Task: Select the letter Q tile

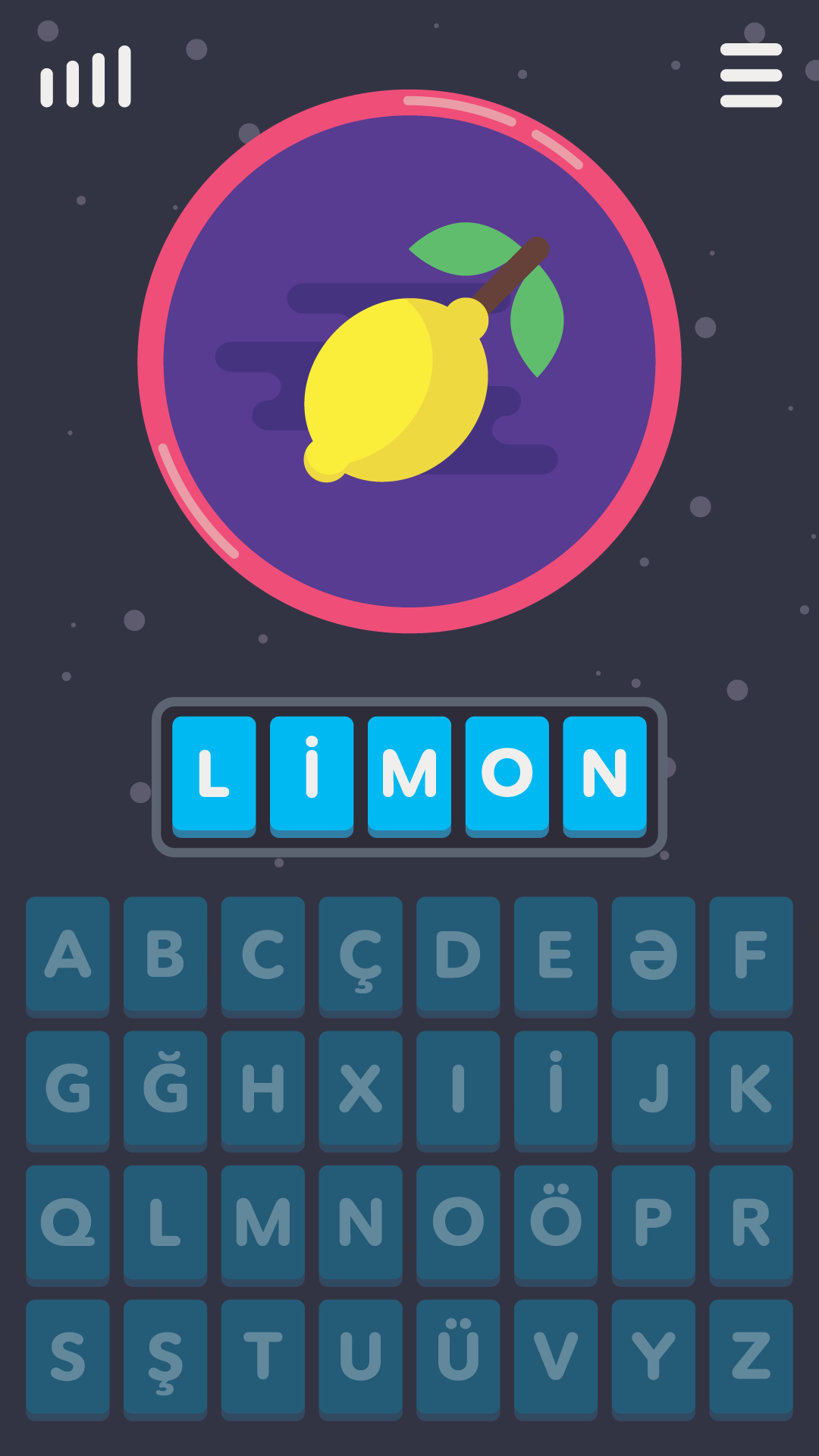Action: tap(67, 1223)
